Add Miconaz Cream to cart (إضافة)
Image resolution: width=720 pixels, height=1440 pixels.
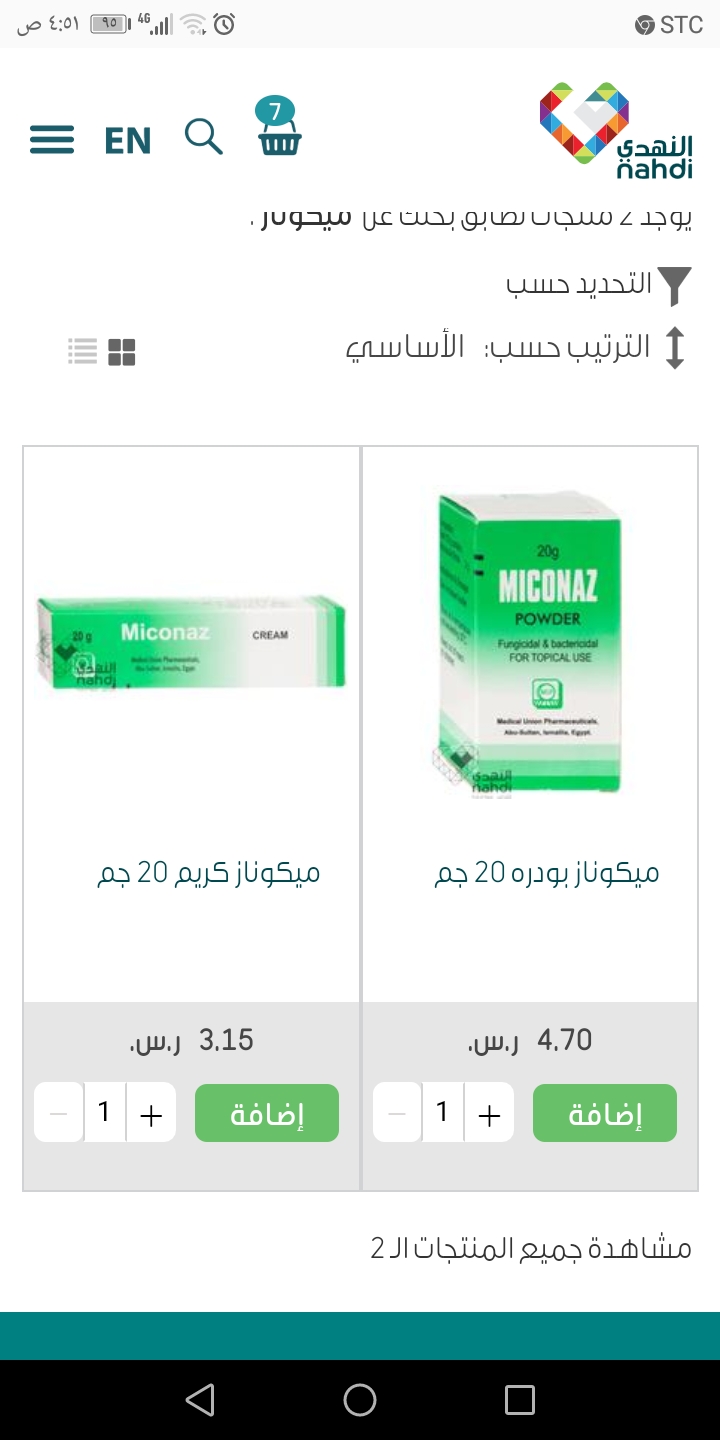[x=266, y=1113]
